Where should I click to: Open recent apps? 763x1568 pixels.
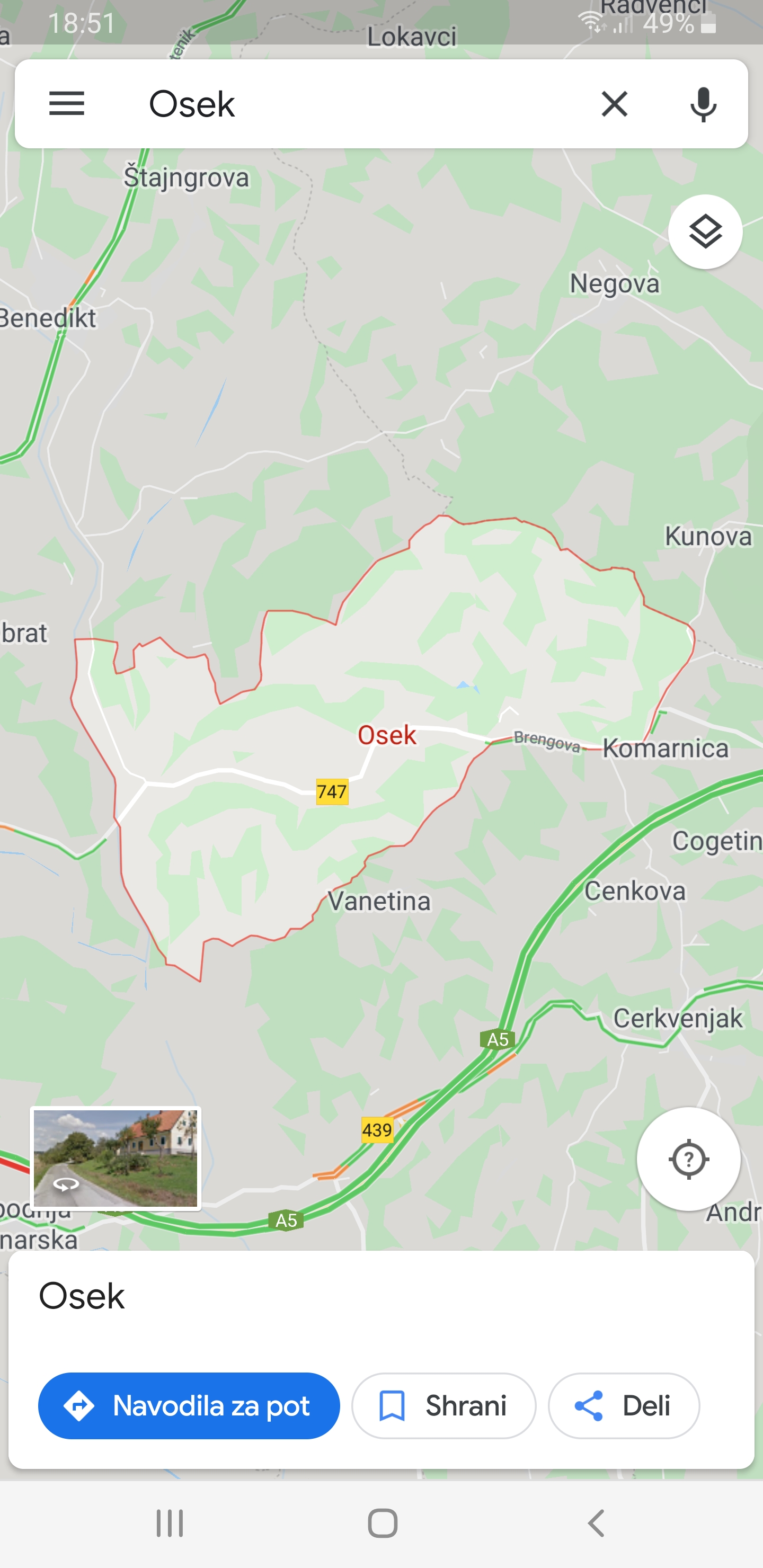click(x=169, y=1524)
